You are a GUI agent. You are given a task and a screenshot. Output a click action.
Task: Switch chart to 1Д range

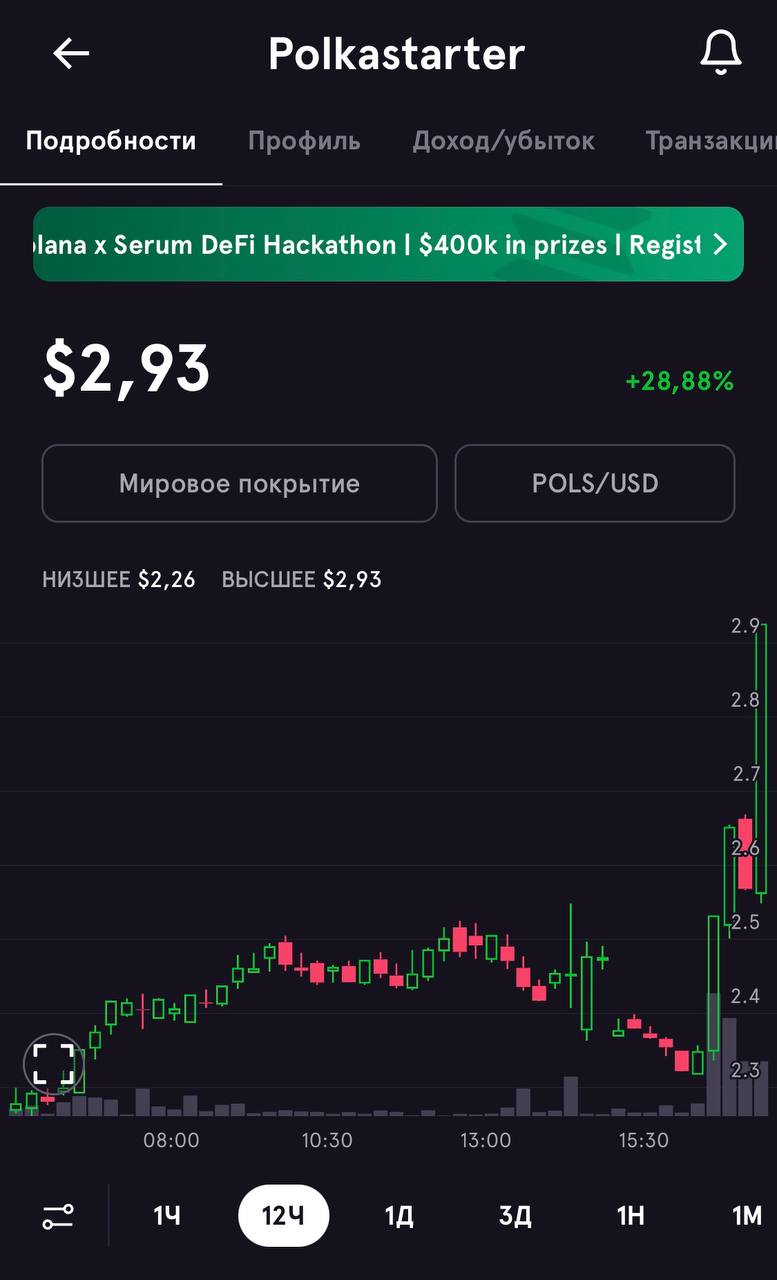pyautogui.click(x=399, y=1216)
